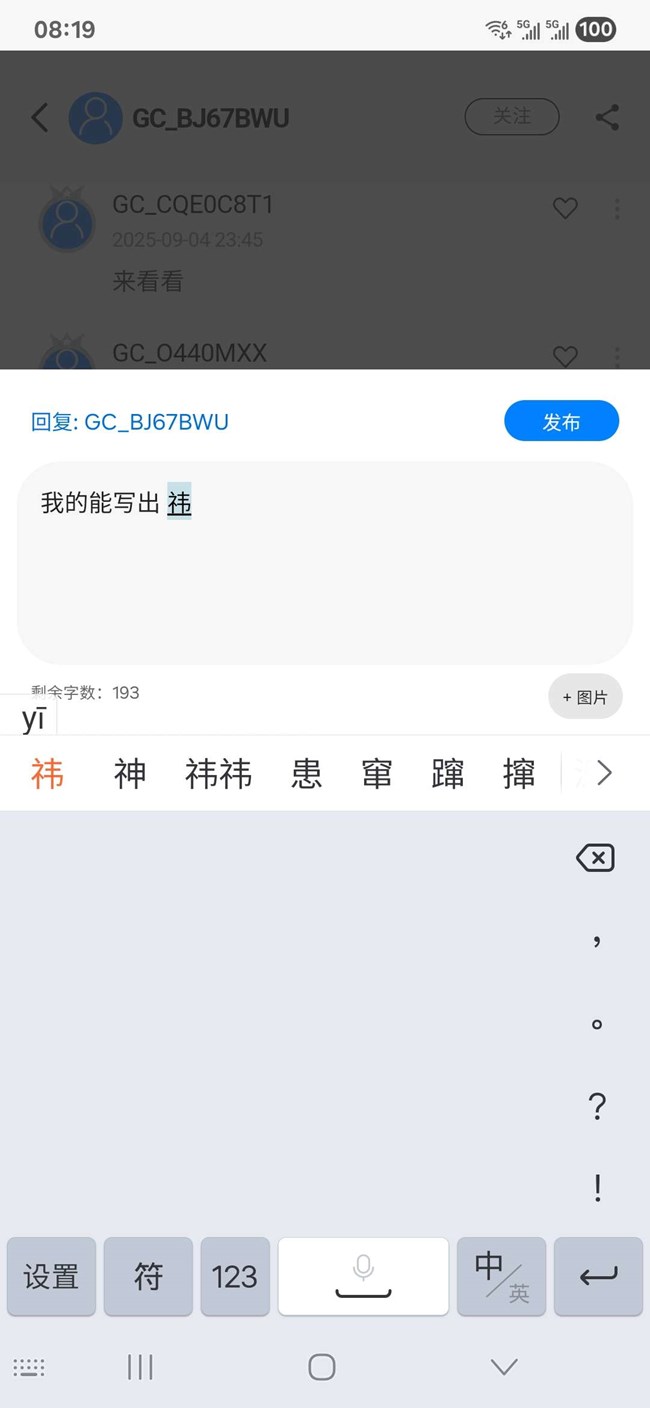
Task: Pick the candidate 祎祎
Action: (218, 774)
